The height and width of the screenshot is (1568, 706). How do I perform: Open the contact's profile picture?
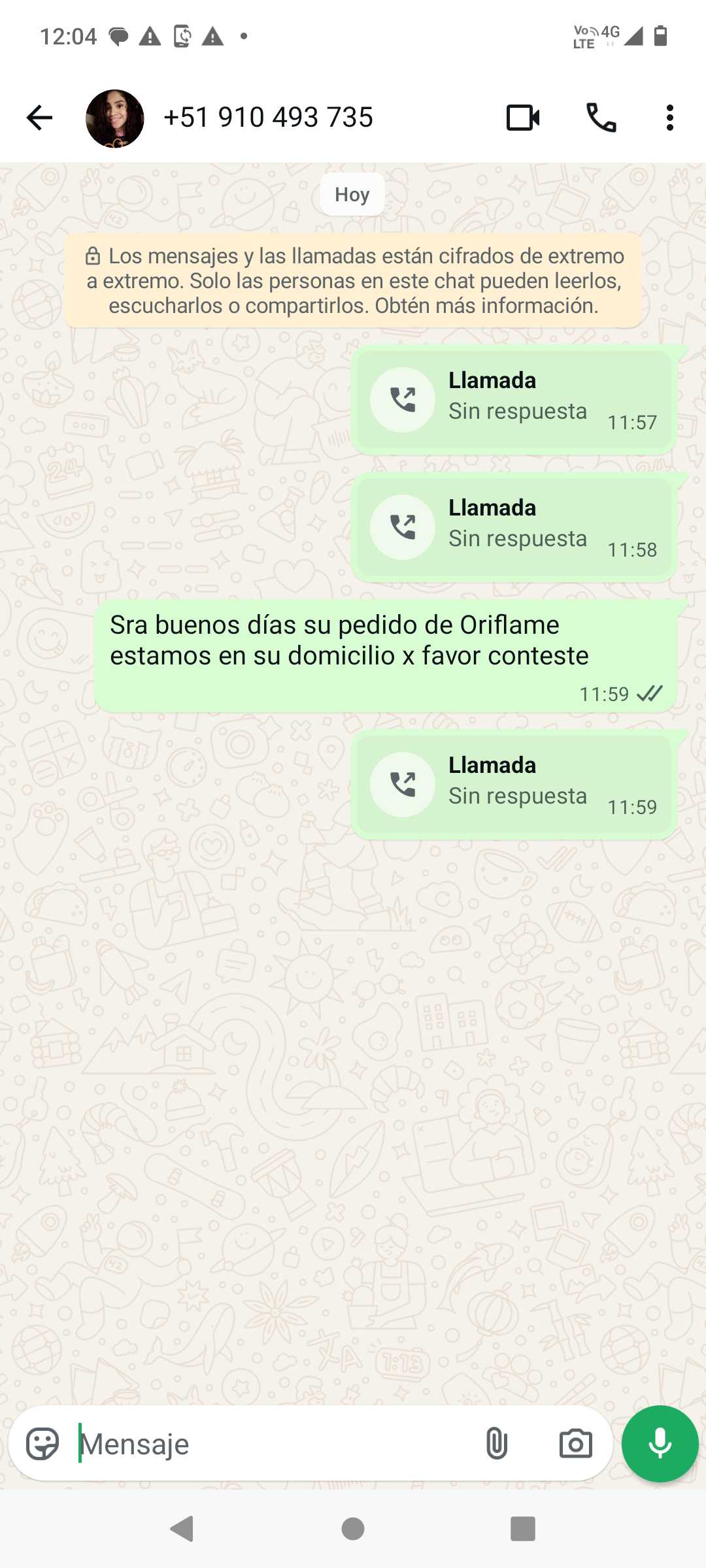click(x=115, y=118)
